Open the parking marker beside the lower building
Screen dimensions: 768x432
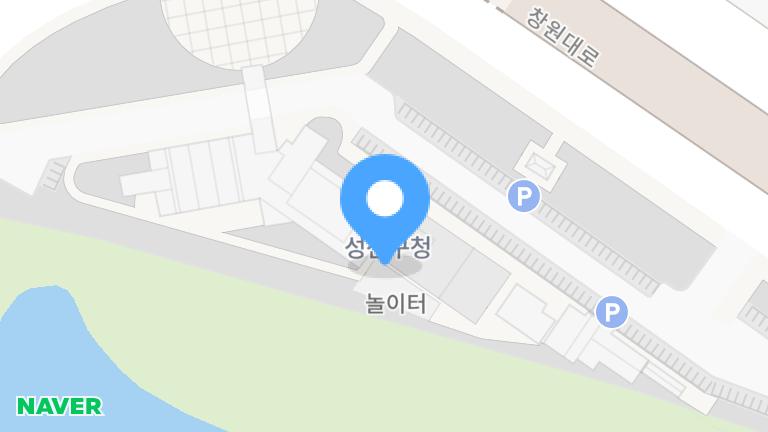click(x=611, y=313)
